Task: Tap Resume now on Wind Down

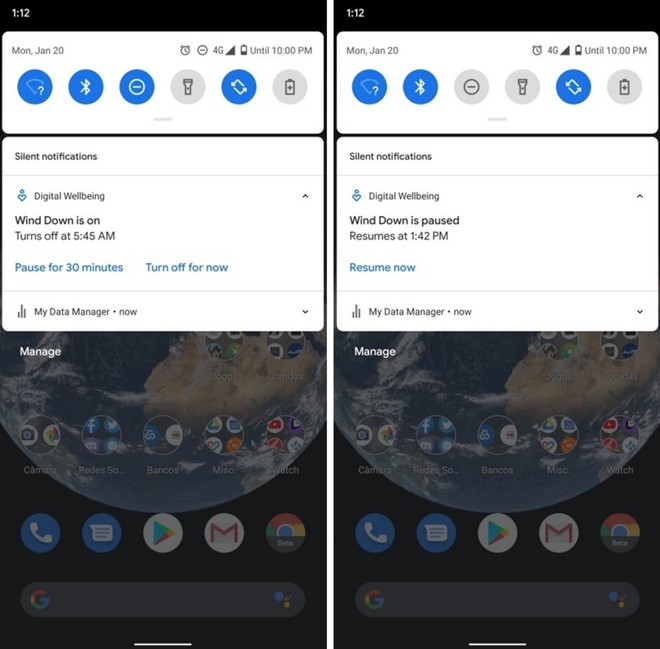Action: coord(382,267)
